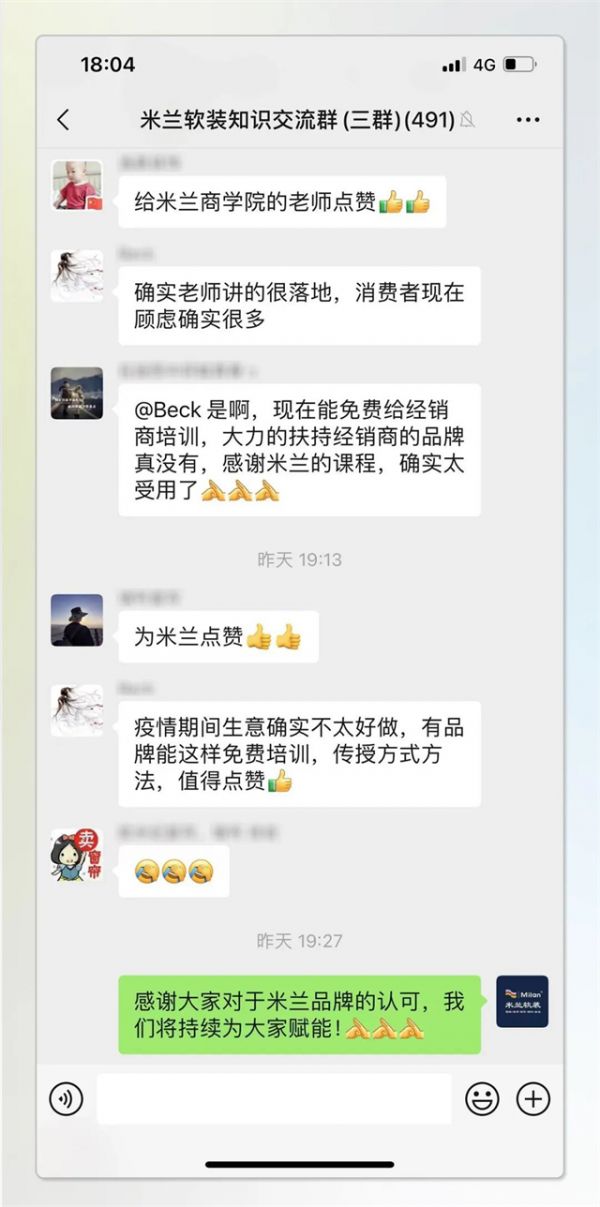Open cartoon avatar who sent crying-laughing emojis
This screenshot has height=1207, width=600.
pos(77,855)
